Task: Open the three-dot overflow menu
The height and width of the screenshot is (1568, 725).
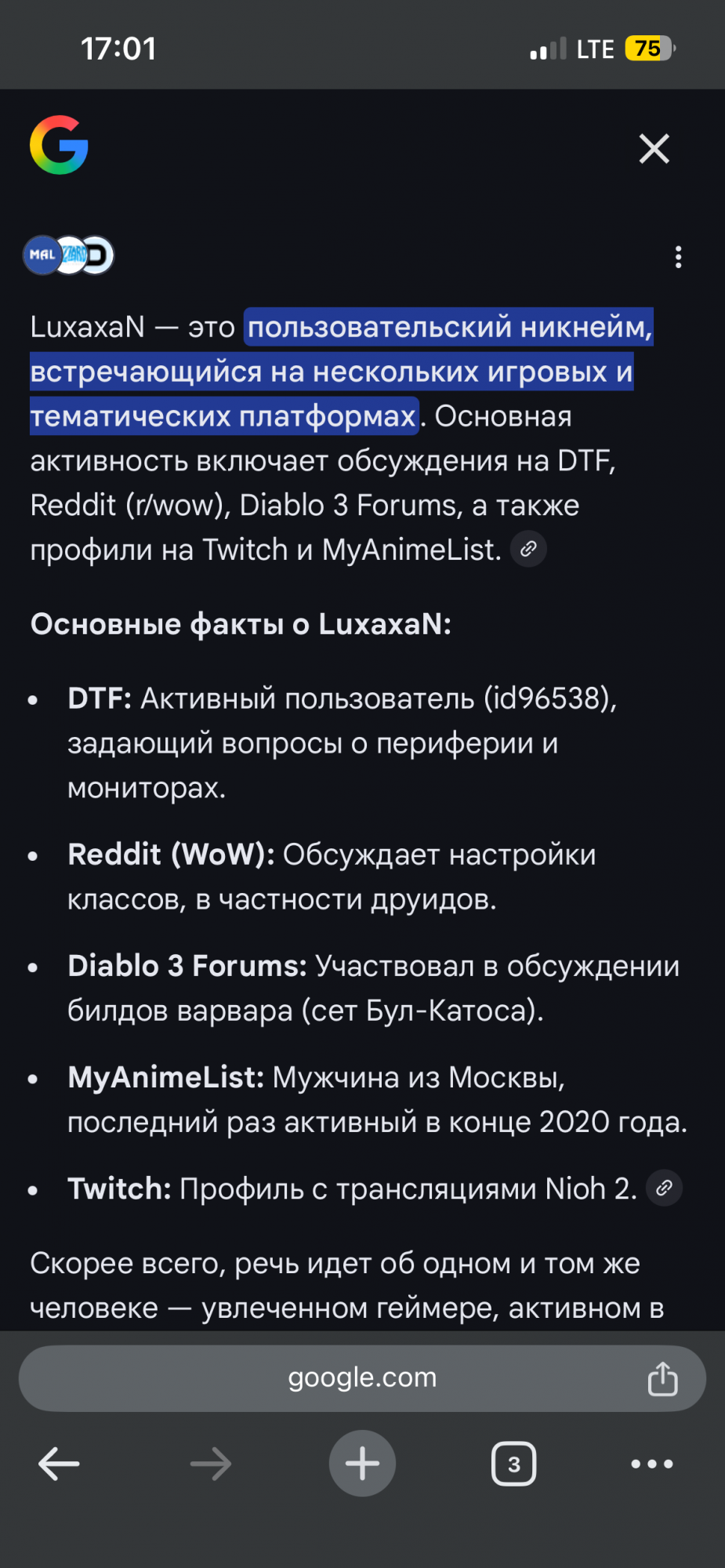Action: [x=678, y=256]
